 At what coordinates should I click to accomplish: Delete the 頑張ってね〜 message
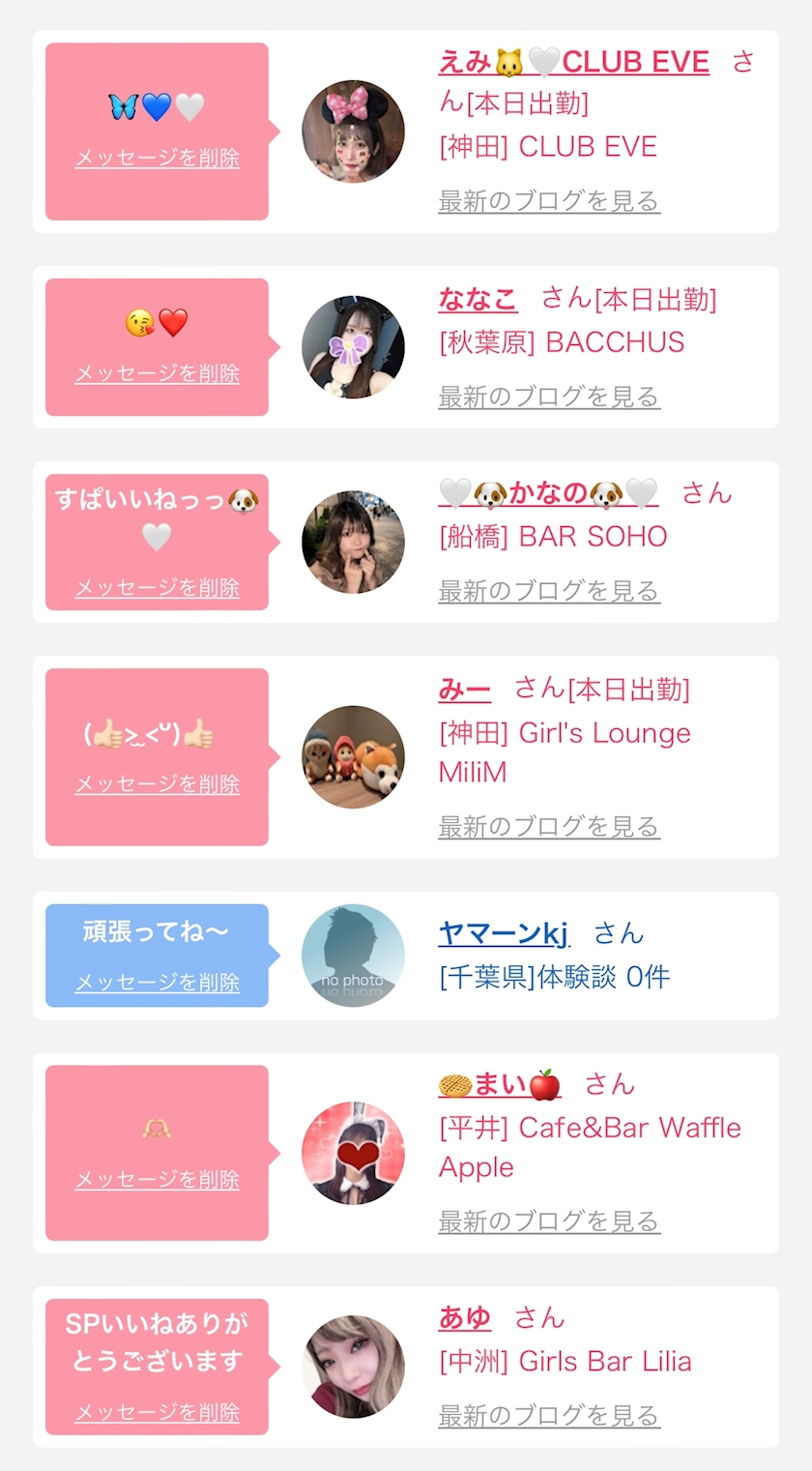click(157, 983)
